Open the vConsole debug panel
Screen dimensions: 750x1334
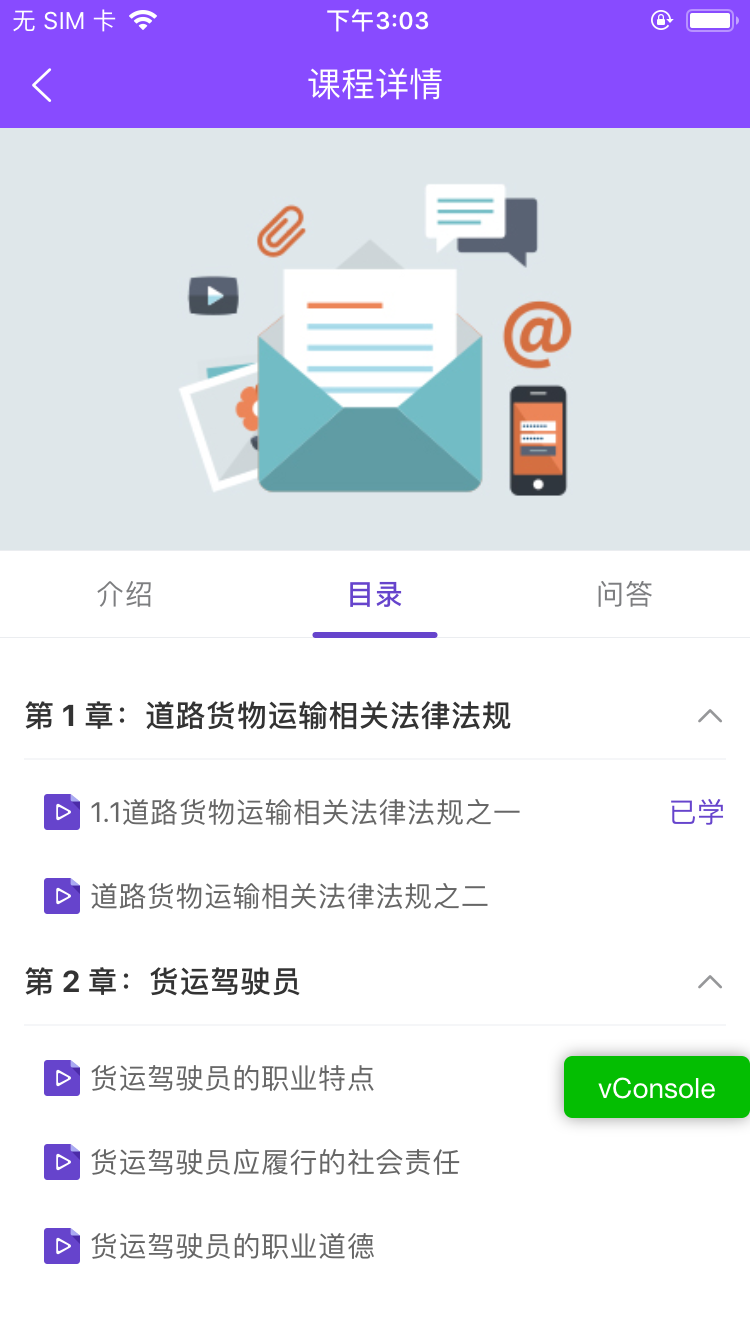[655, 1087]
